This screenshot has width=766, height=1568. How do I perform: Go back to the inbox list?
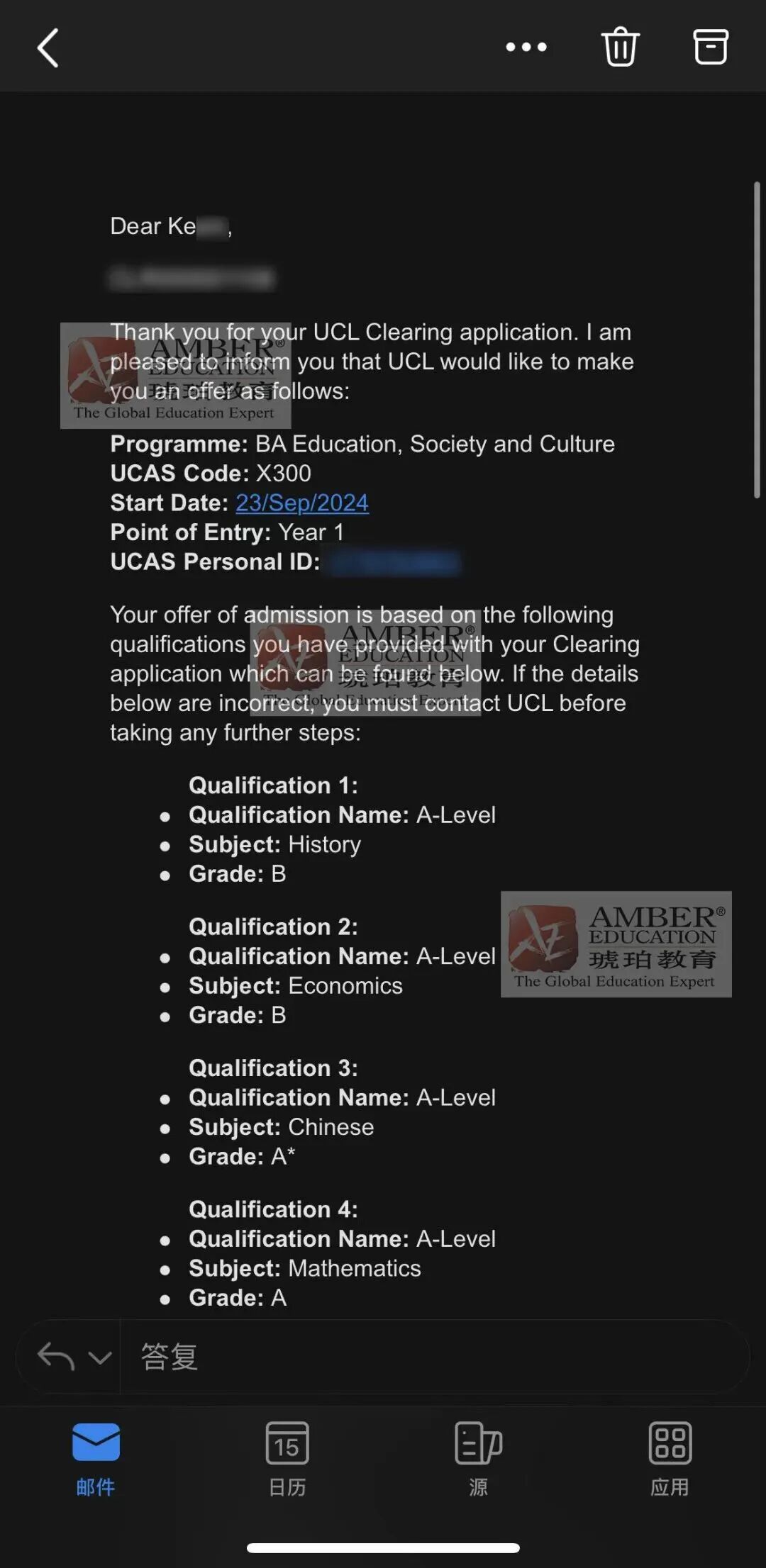click(48, 48)
